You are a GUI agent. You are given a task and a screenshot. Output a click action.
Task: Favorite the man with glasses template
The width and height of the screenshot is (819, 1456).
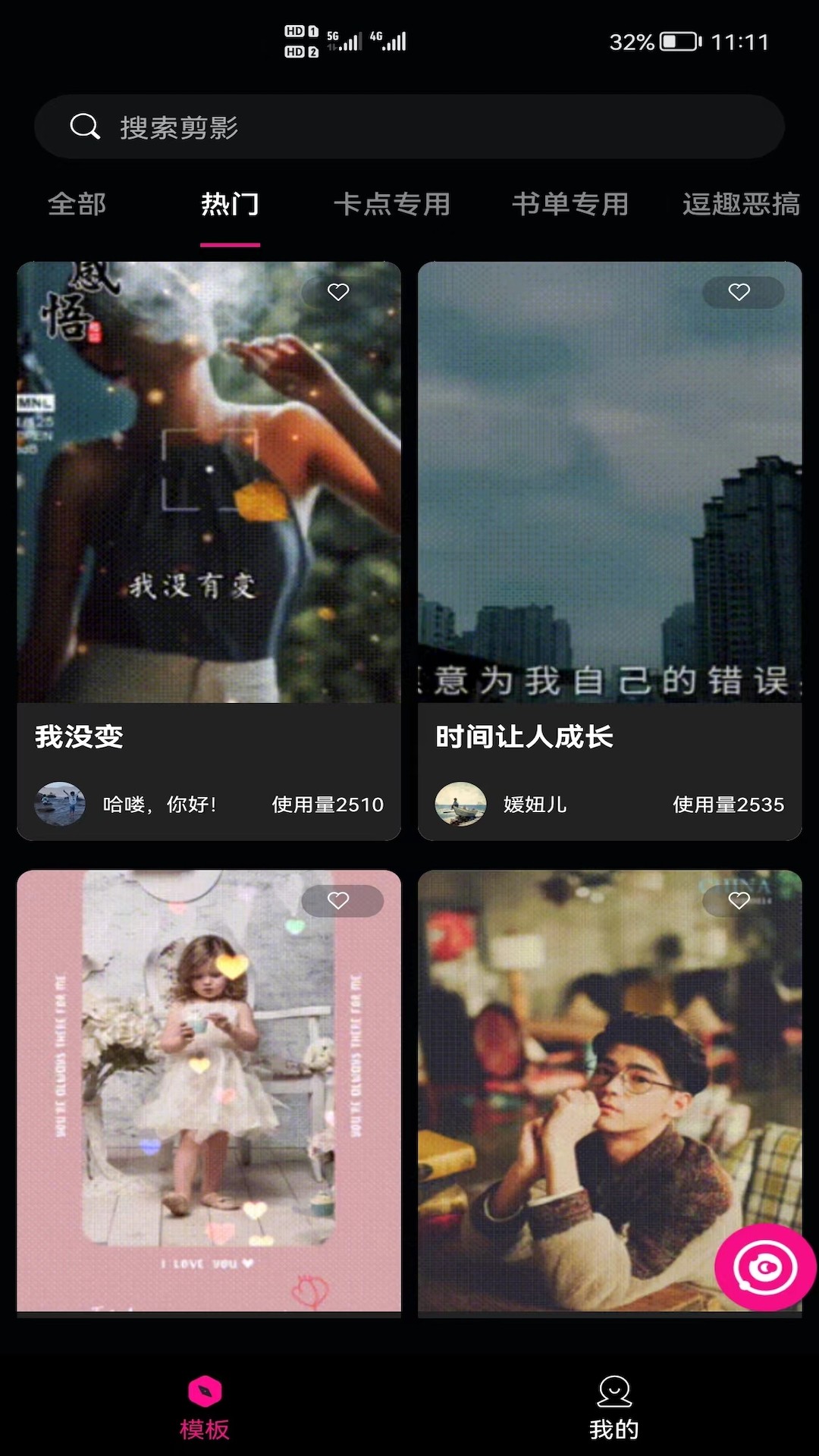tap(739, 900)
